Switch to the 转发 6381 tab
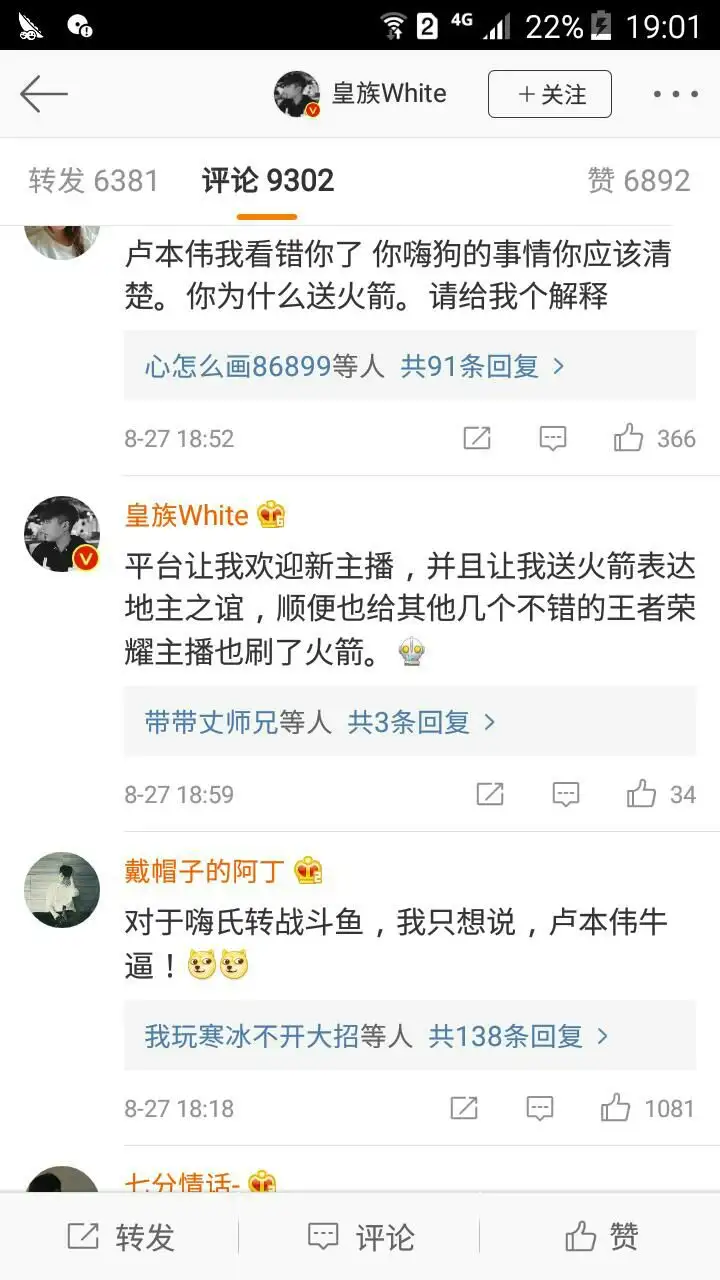The width and height of the screenshot is (720, 1280). pyautogui.click(x=94, y=181)
